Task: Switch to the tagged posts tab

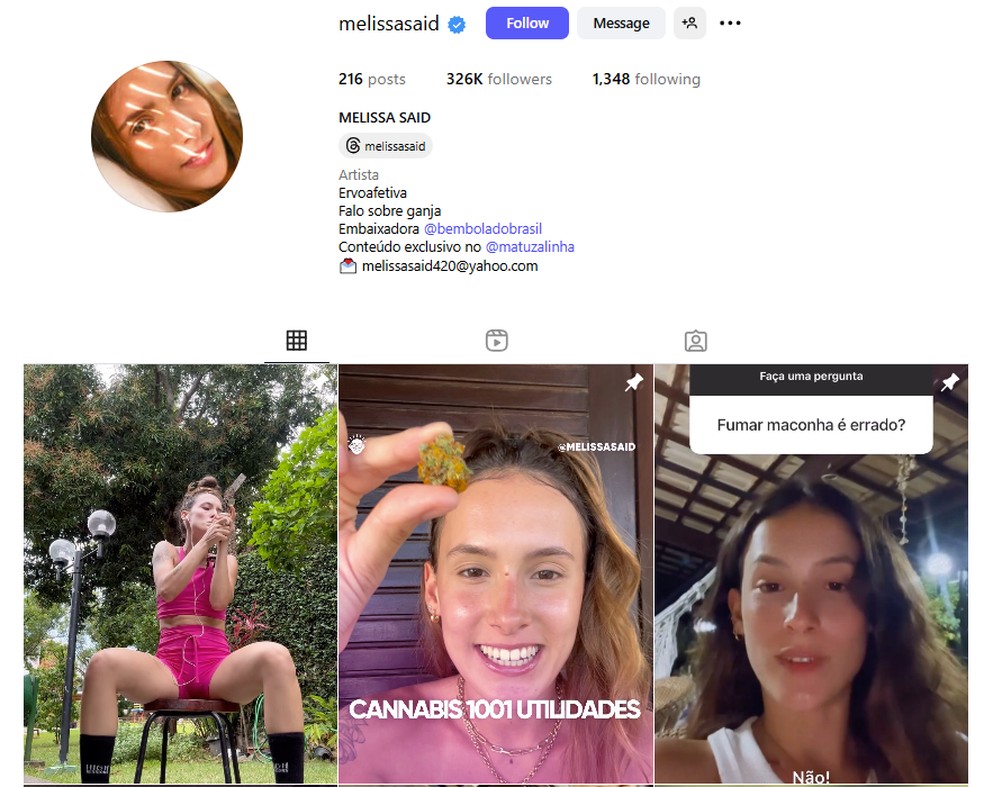Action: (695, 340)
